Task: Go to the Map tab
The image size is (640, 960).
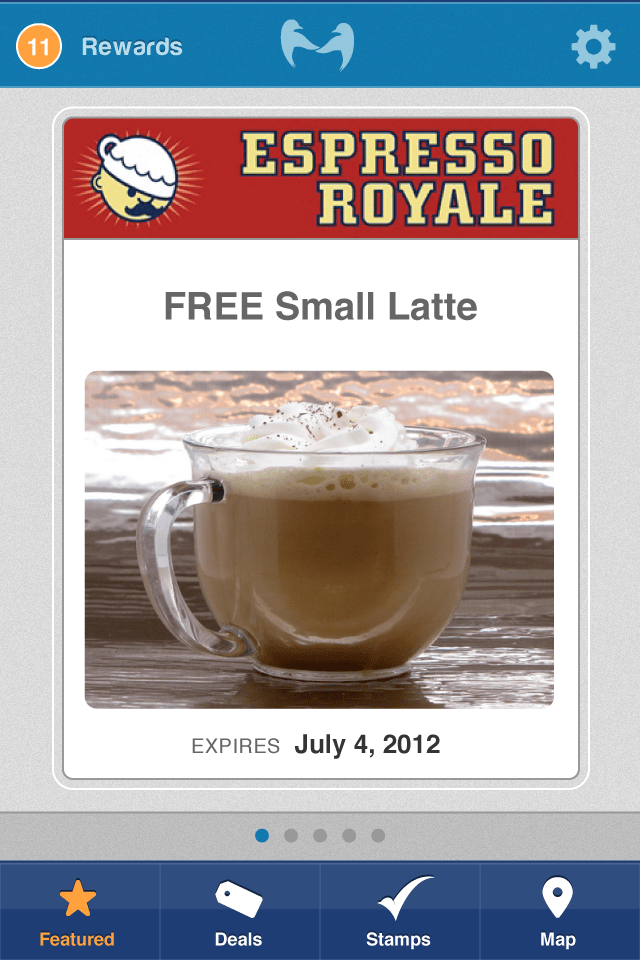Action: 558,911
